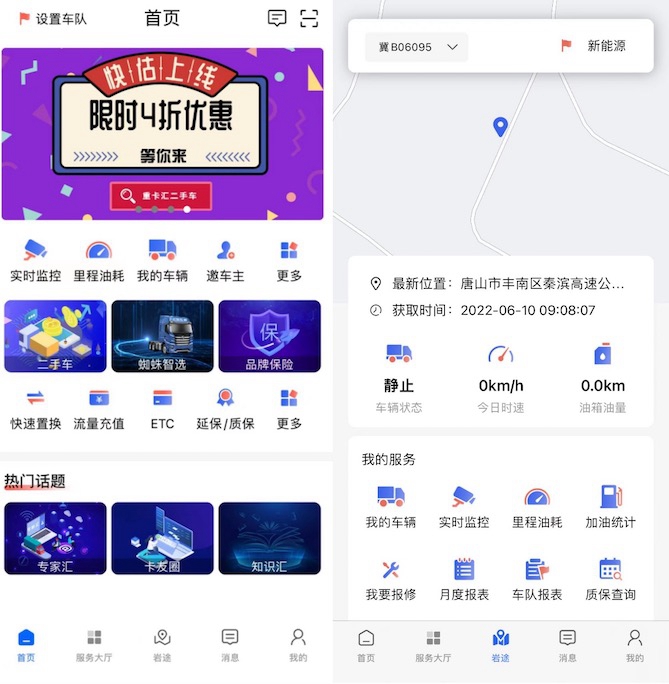The image size is (669, 684).
Task: Open the 二手车 card
Action: tap(55, 336)
